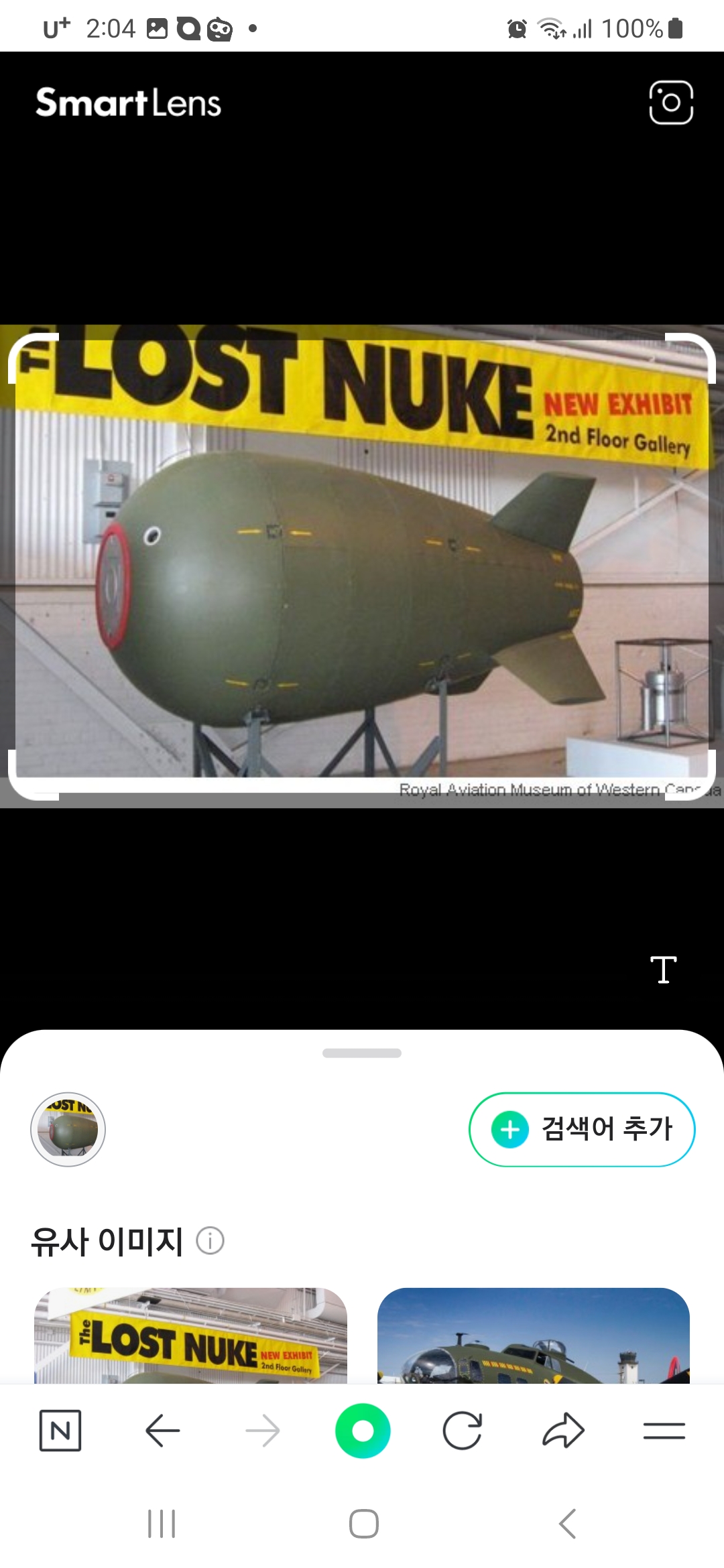Add a search term with 검색어 추가
The image size is (724, 1568).
tap(582, 1129)
